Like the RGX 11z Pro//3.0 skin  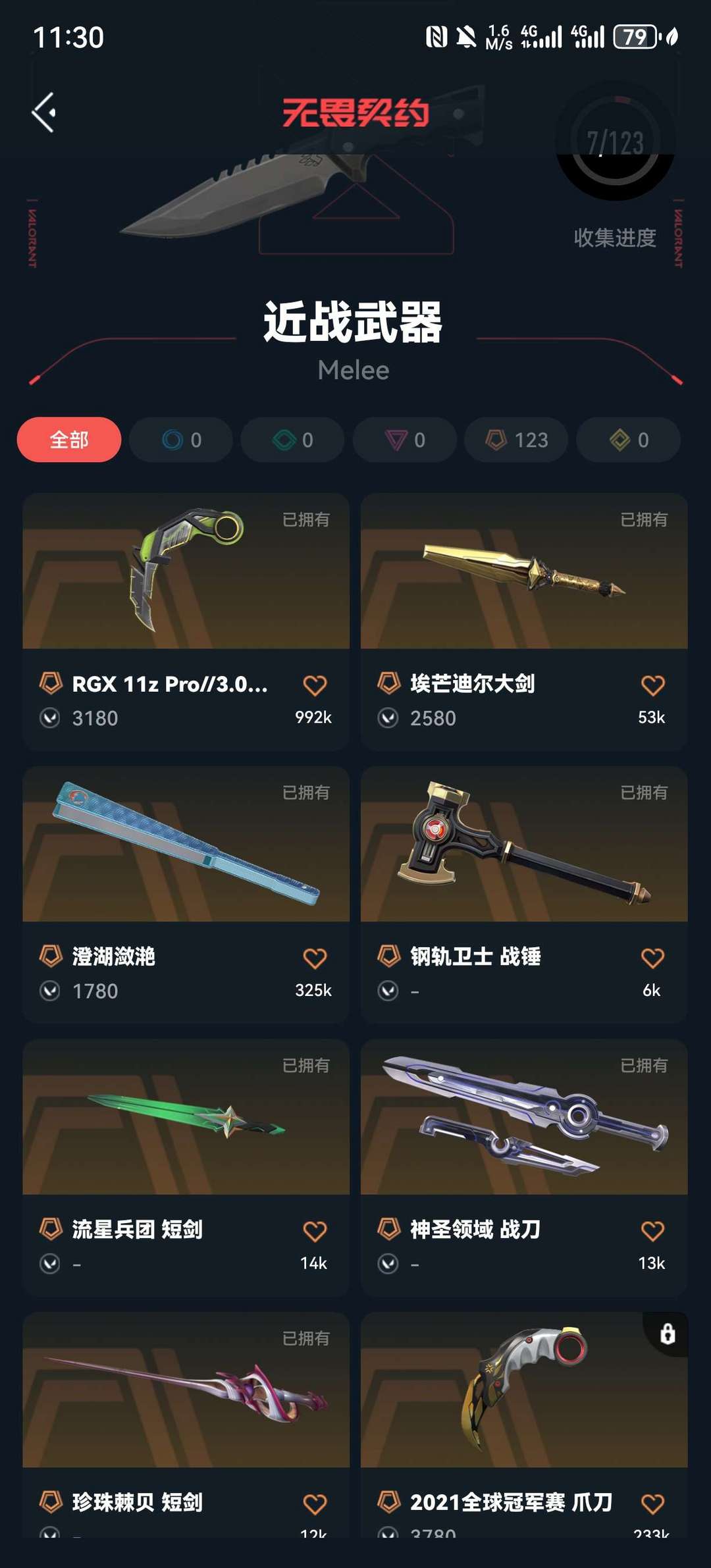tap(315, 685)
